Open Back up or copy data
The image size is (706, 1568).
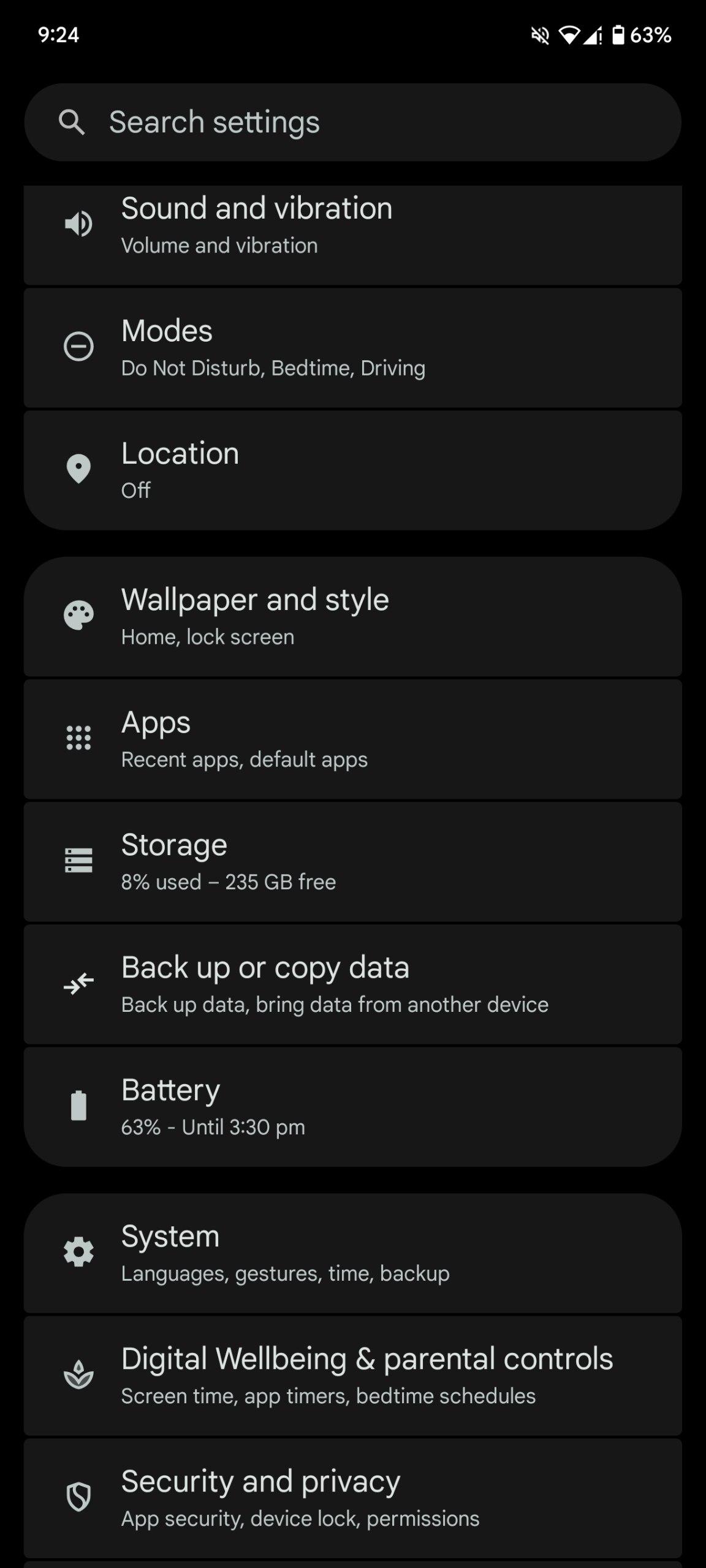(x=352, y=984)
